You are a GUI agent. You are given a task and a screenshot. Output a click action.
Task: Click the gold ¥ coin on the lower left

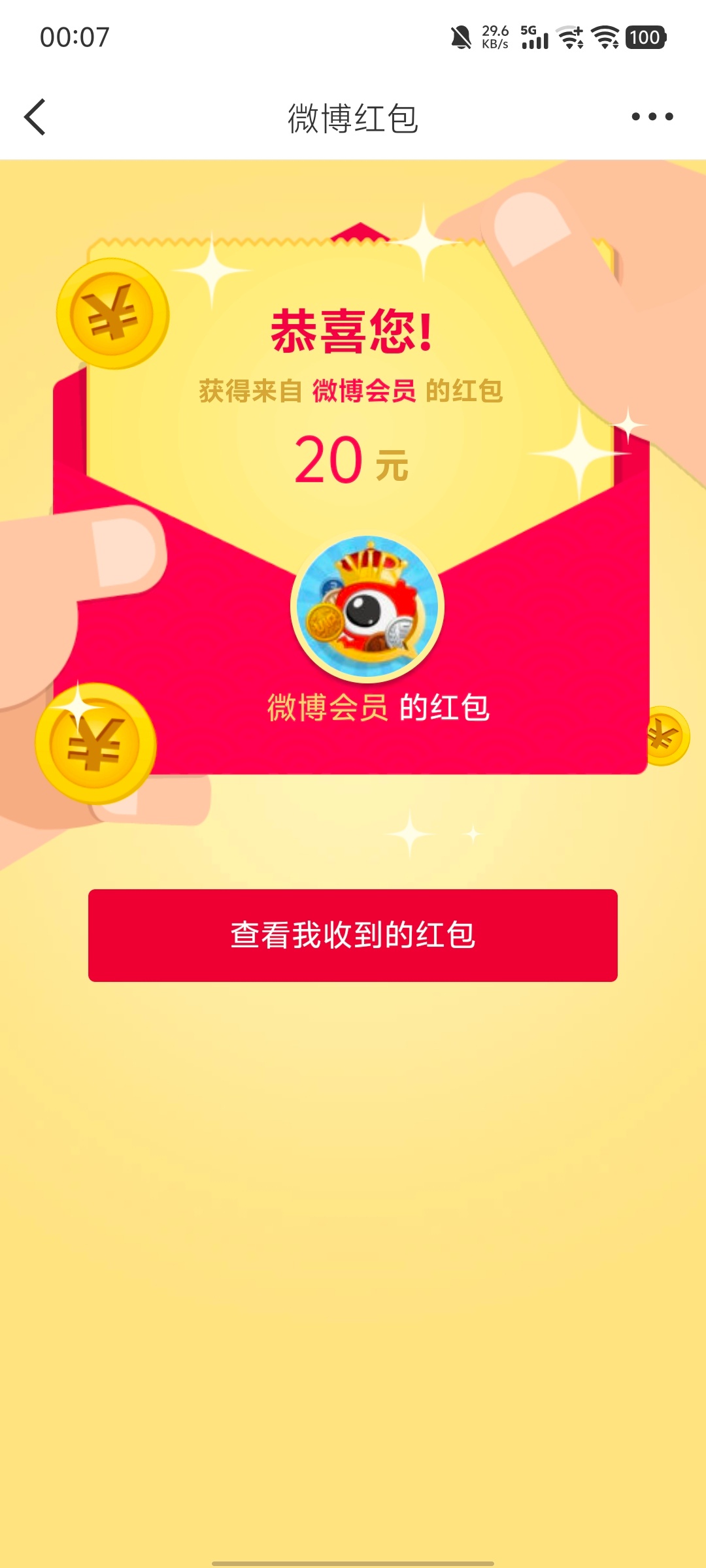coord(95,745)
